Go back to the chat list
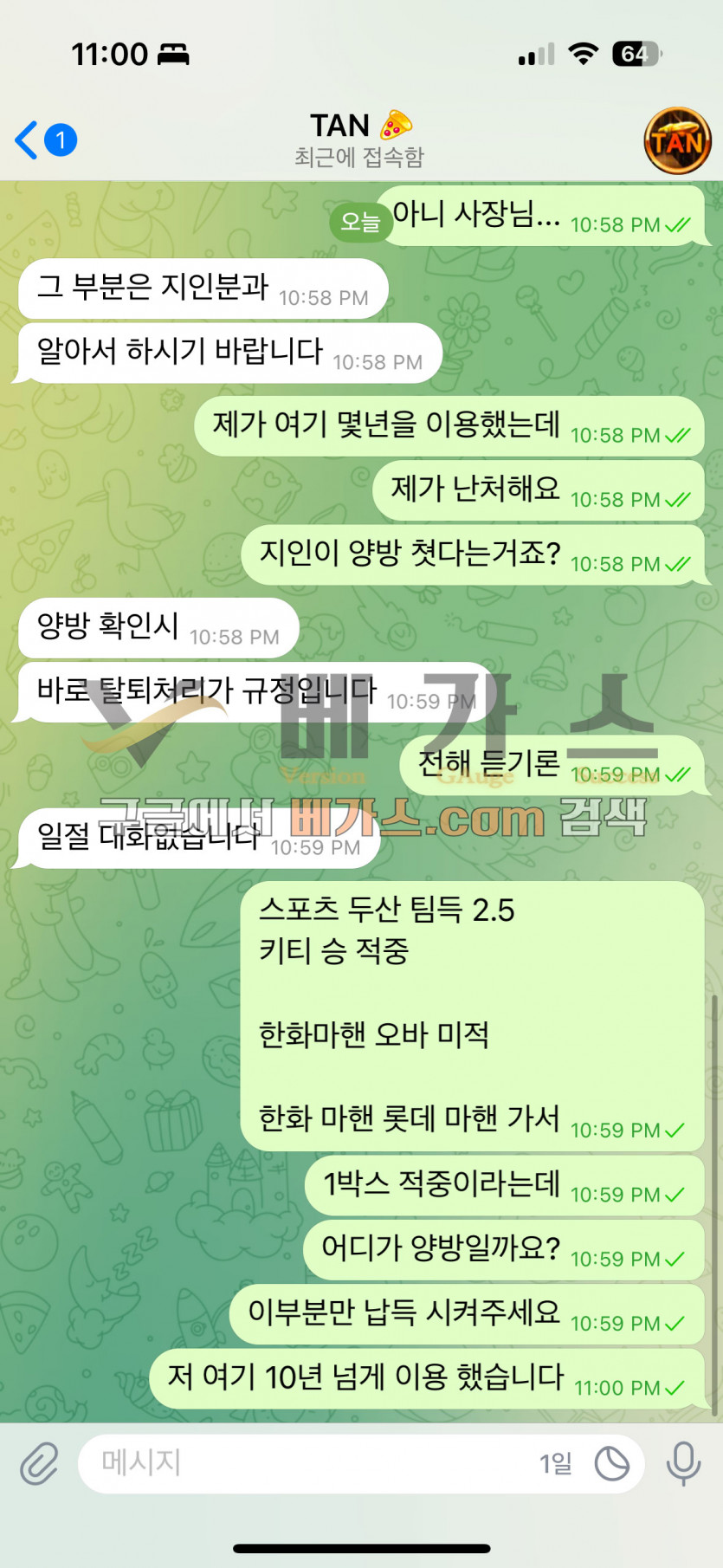Image resolution: width=723 pixels, height=1568 pixels. 43,139
